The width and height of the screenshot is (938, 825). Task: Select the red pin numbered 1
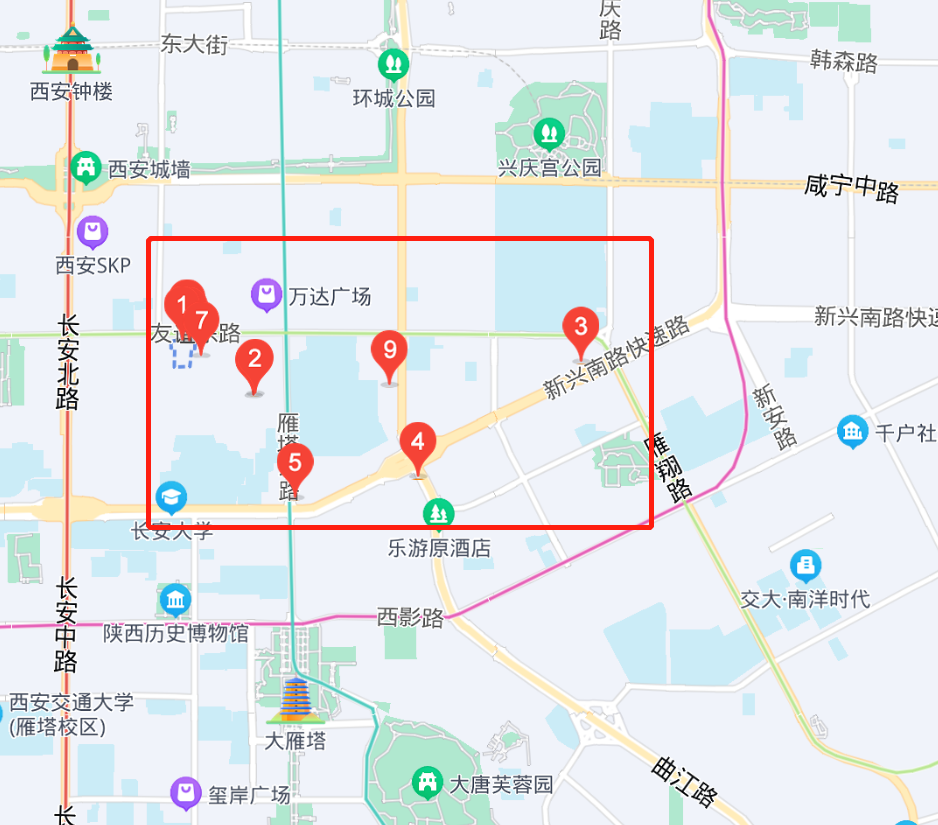click(179, 300)
